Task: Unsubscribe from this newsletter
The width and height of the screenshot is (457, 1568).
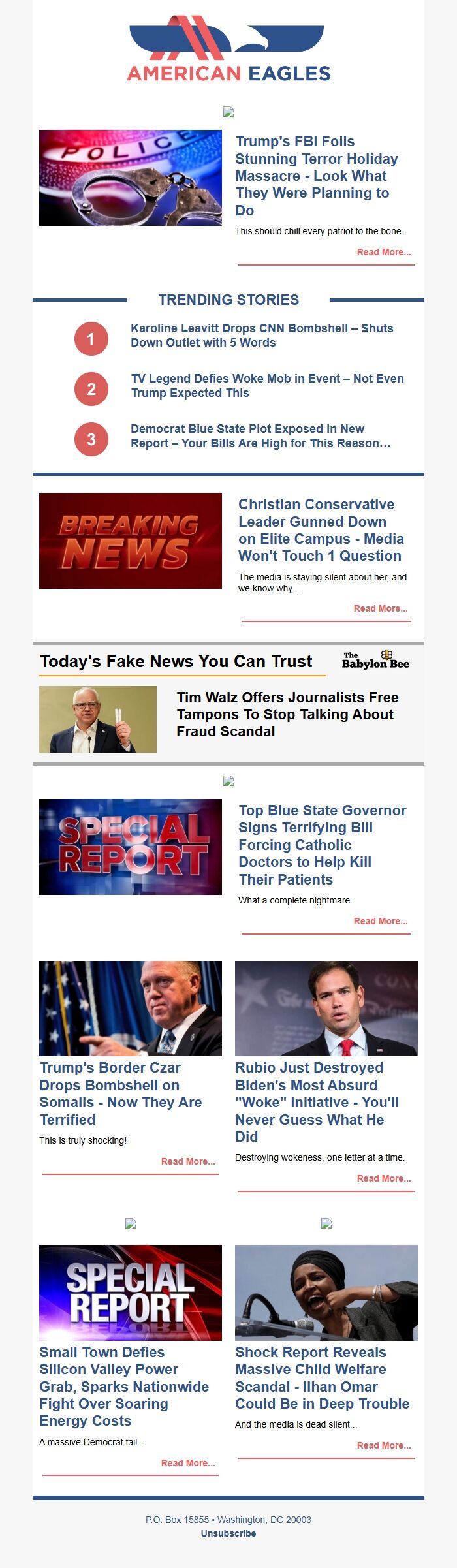Action: point(228,1533)
